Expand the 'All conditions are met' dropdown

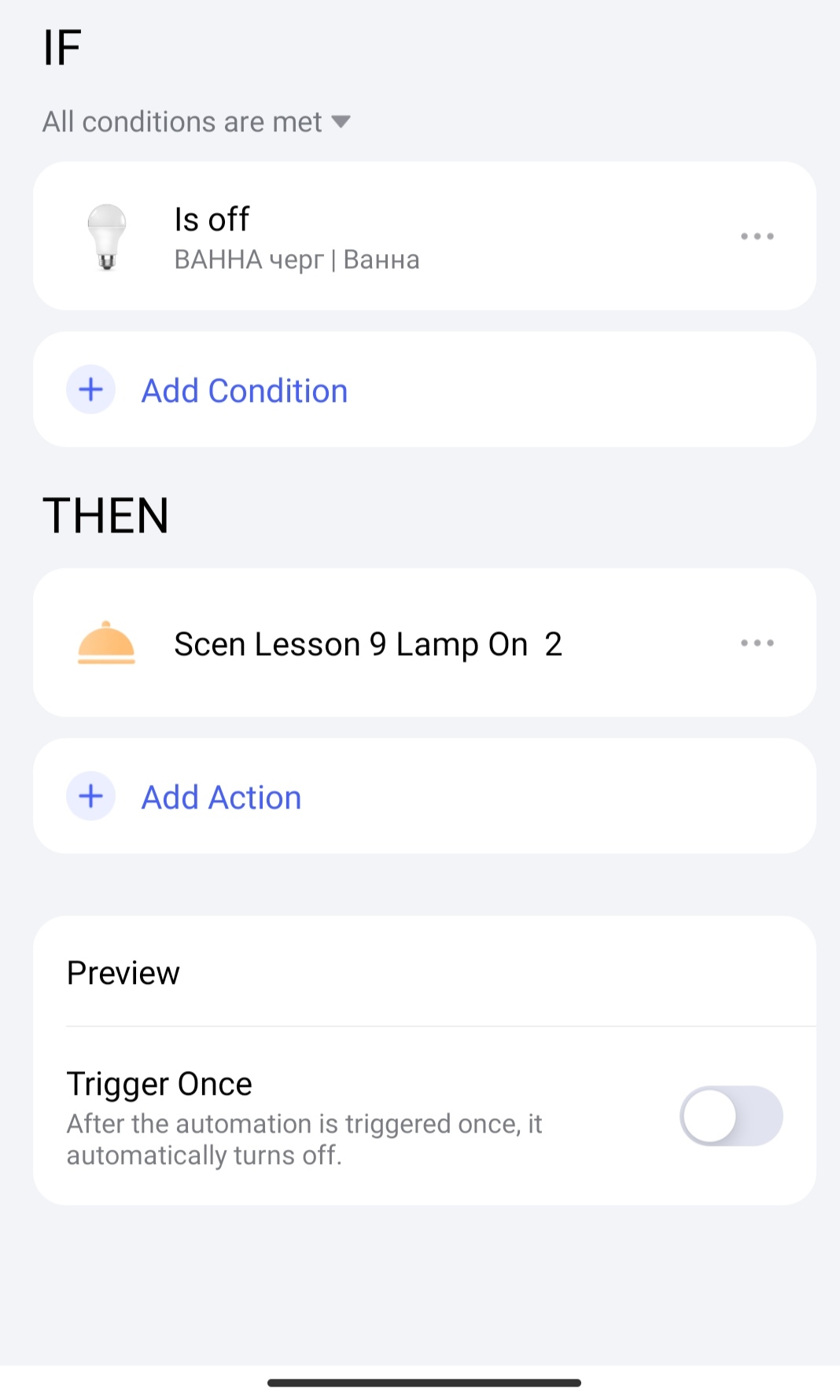pos(197,122)
